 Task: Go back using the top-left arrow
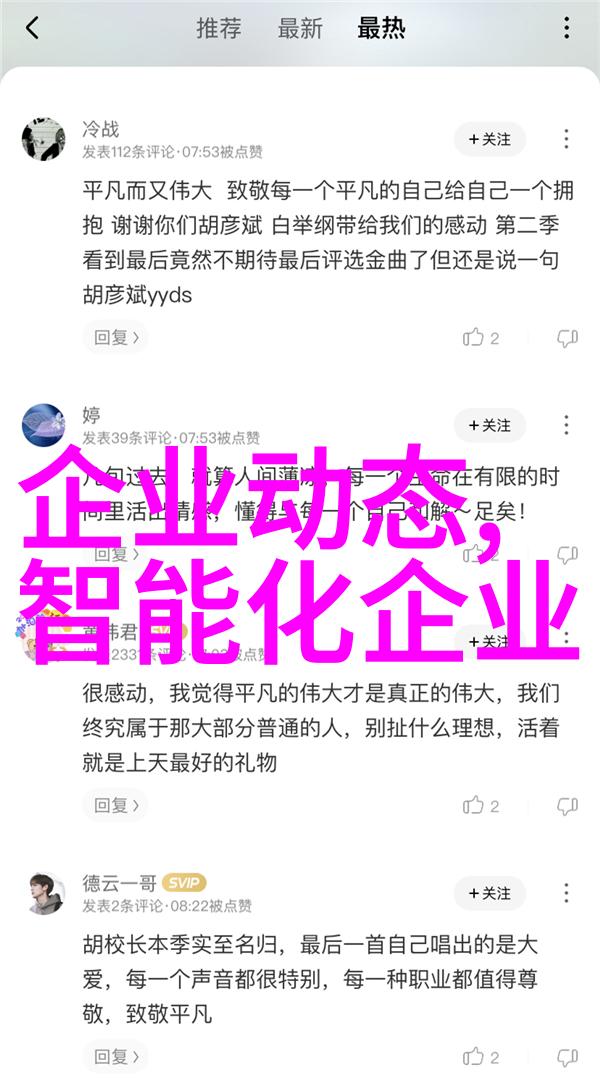[x=32, y=28]
